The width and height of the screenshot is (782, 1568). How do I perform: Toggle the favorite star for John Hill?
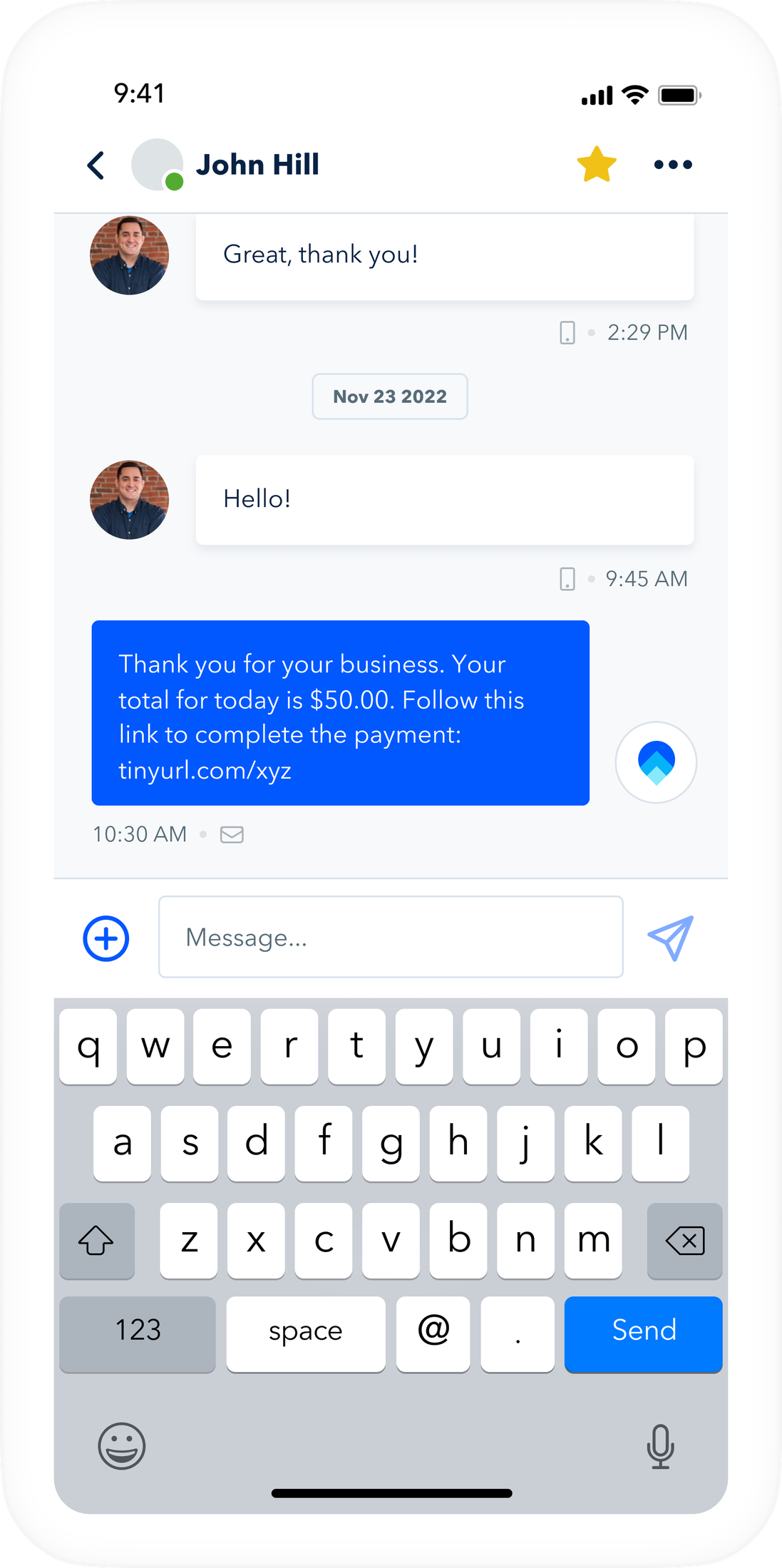tap(596, 164)
